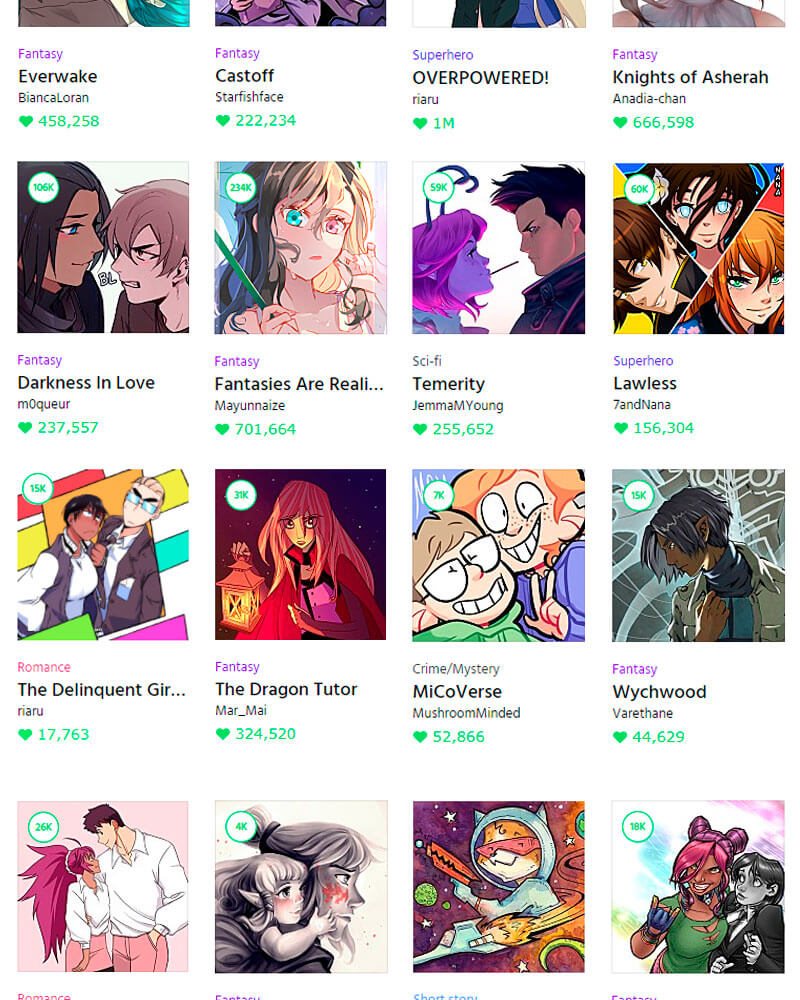Open the Wychwood fantasy comic

click(698, 555)
